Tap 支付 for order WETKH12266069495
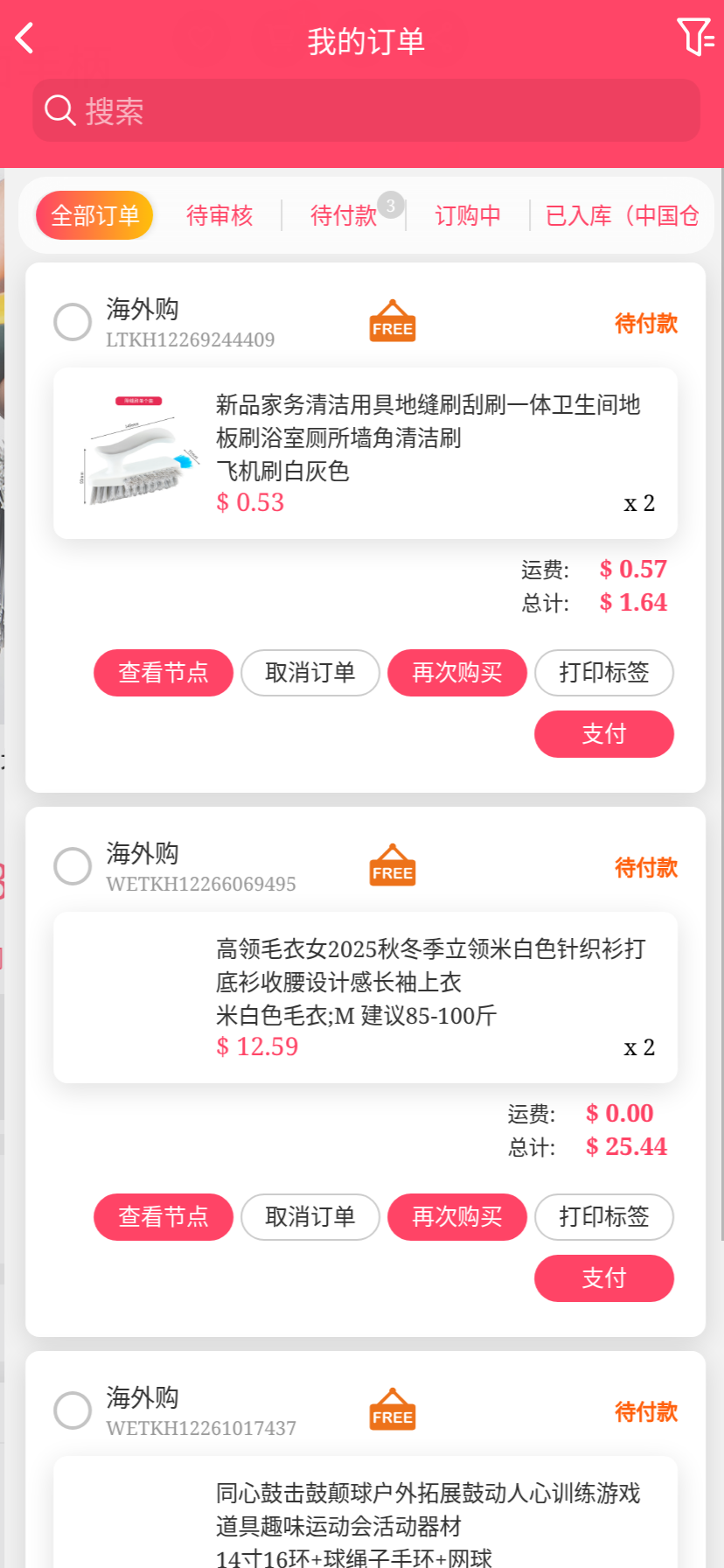 pos(604,1278)
